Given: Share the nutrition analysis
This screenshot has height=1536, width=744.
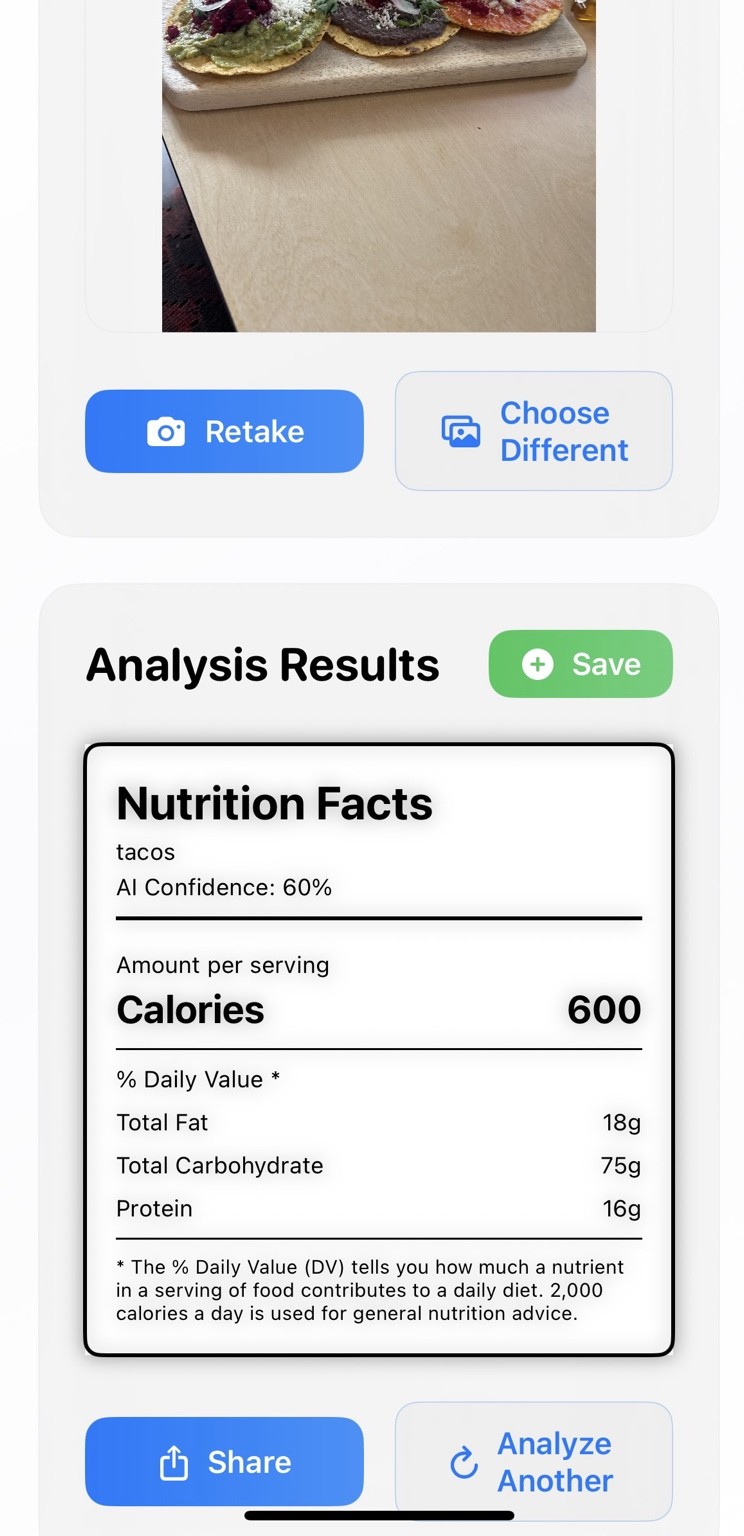Looking at the screenshot, I should [x=224, y=1461].
